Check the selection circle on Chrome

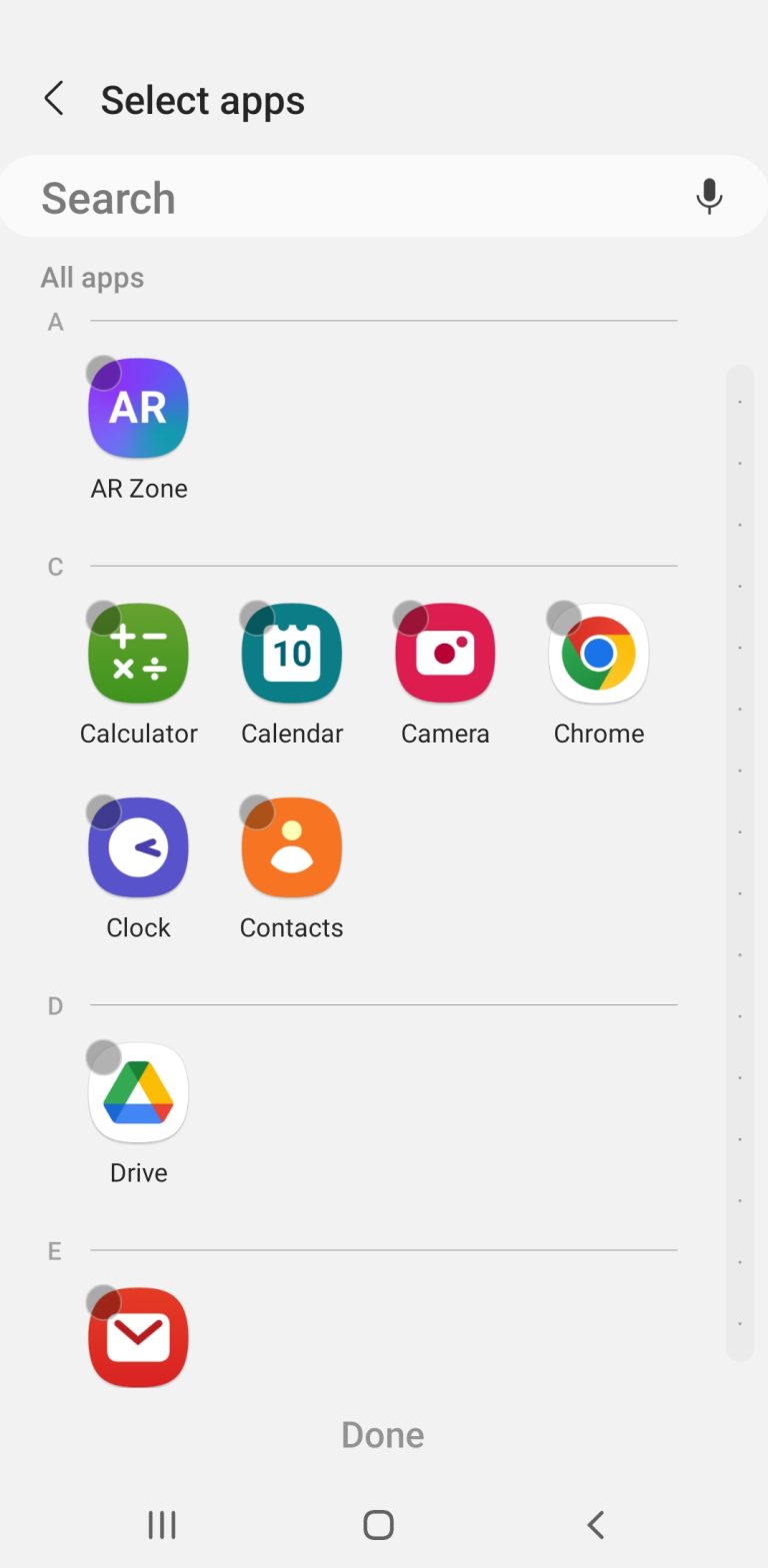coord(564,618)
